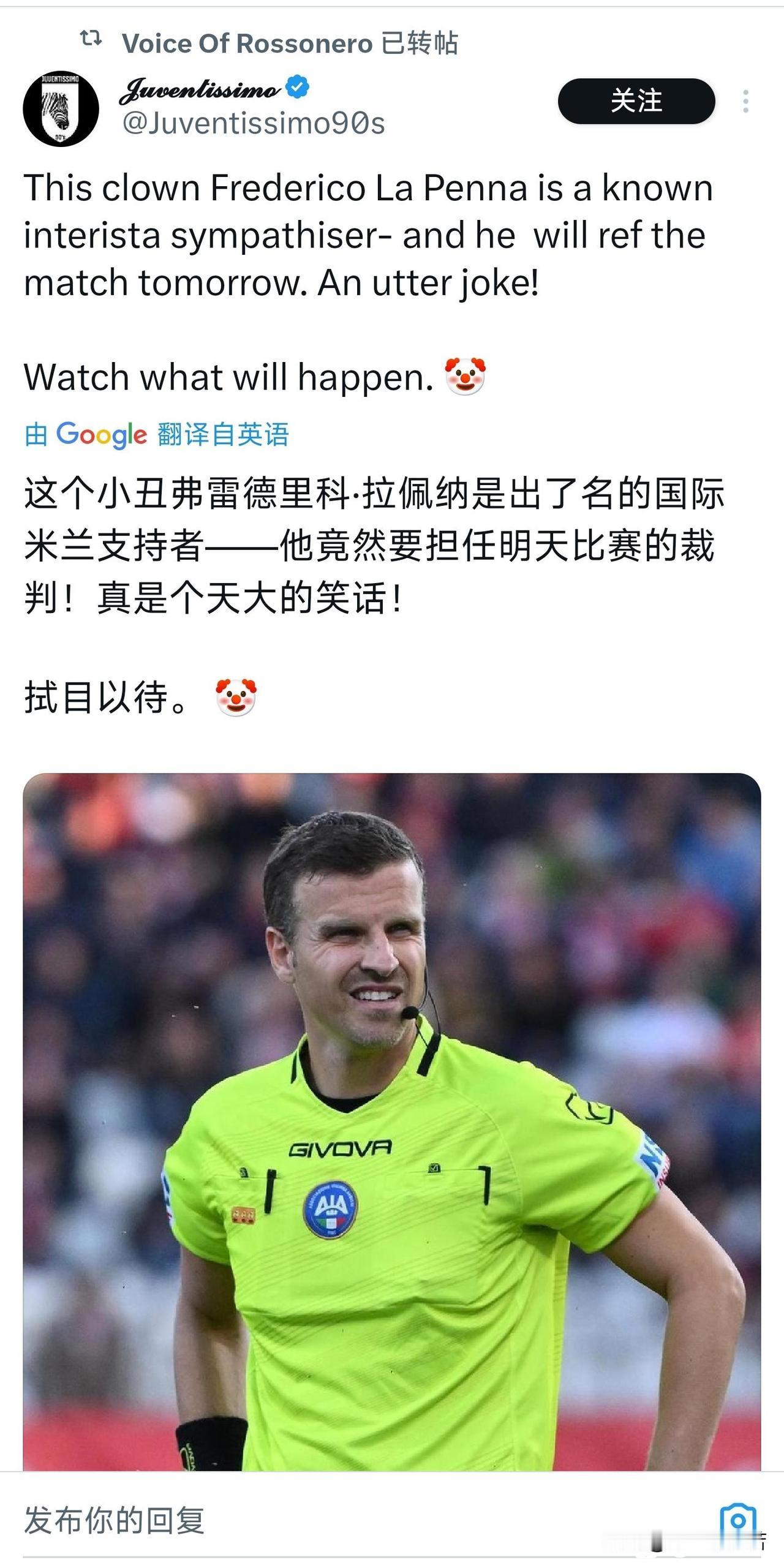Screen dimensions: 784x1568
Task: Click the blue verified badge next to Juventissimo
Action: click(x=296, y=86)
